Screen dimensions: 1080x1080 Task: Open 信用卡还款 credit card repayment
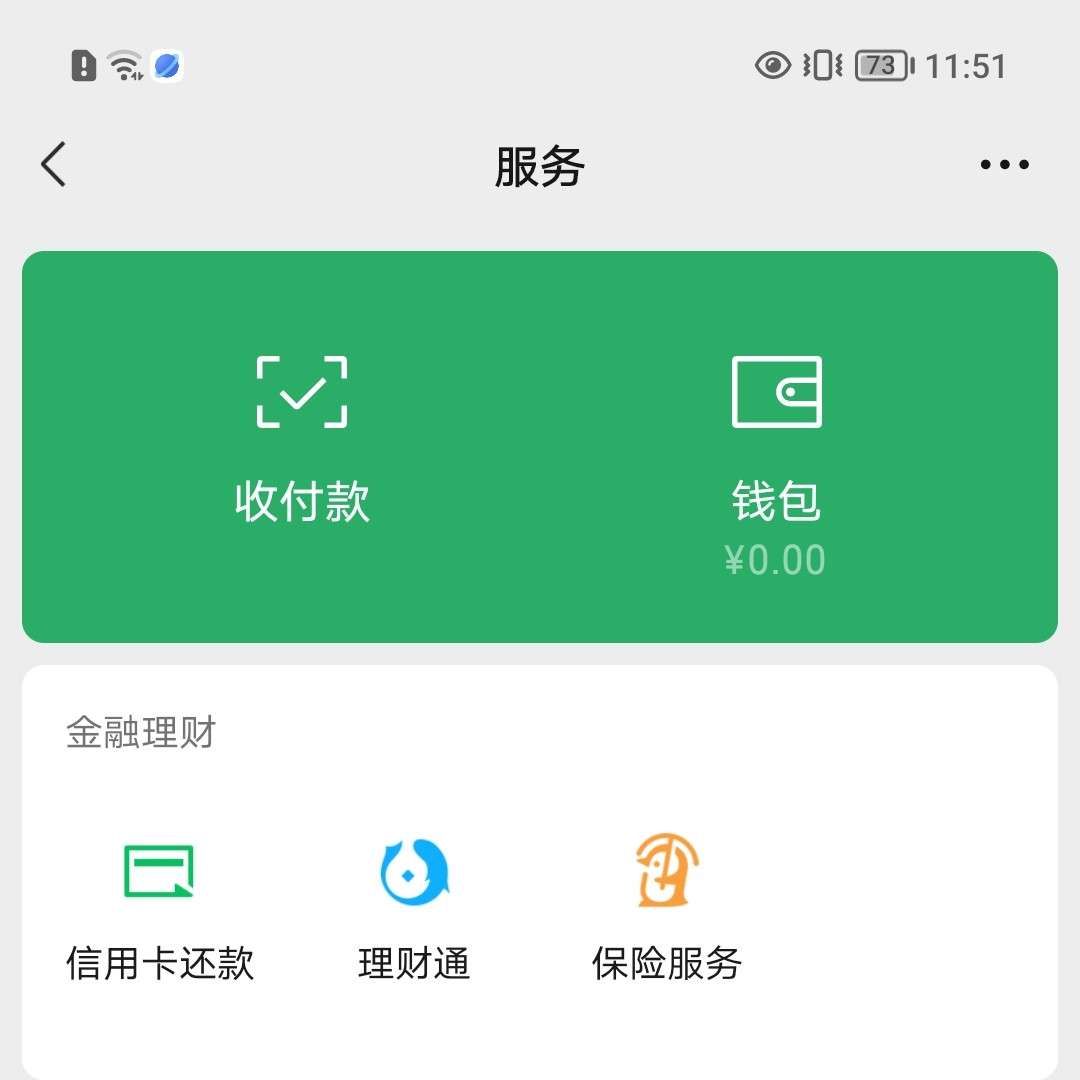pos(160,907)
